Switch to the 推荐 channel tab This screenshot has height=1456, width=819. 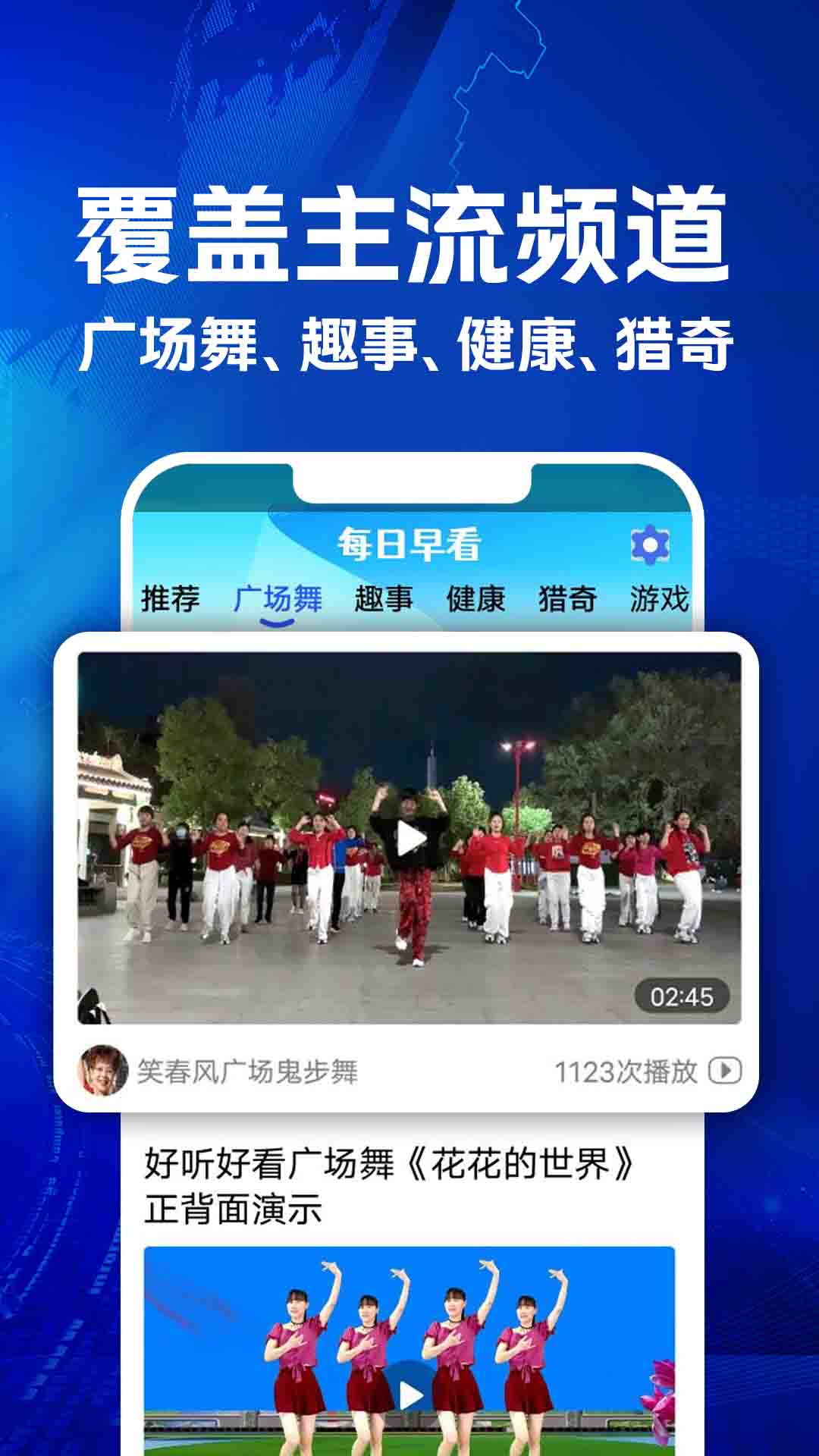click(x=173, y=598)
